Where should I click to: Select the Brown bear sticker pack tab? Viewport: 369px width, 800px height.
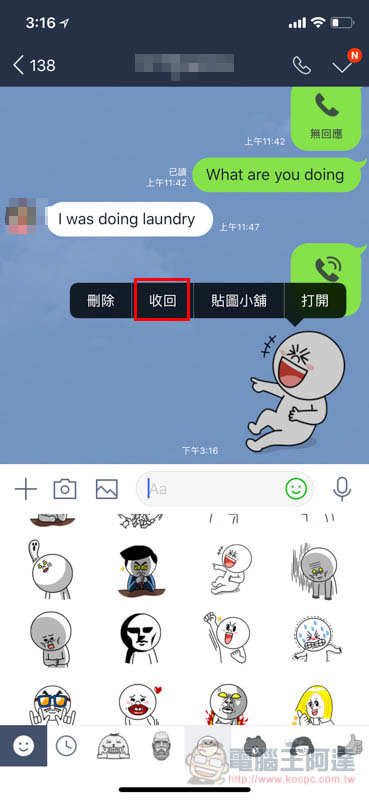(x=254, y=746)
